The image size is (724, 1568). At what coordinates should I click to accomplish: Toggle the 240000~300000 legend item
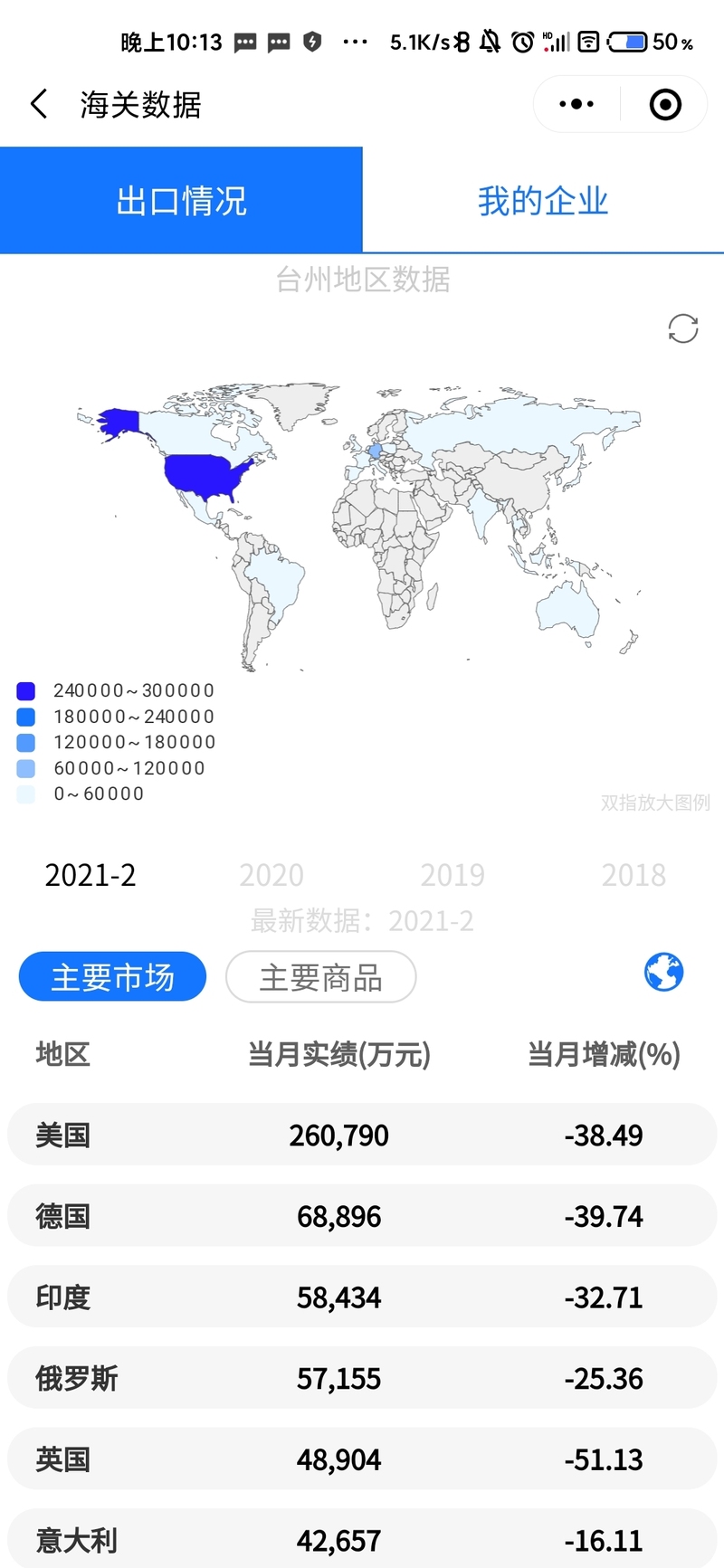(x=116, y=690)
